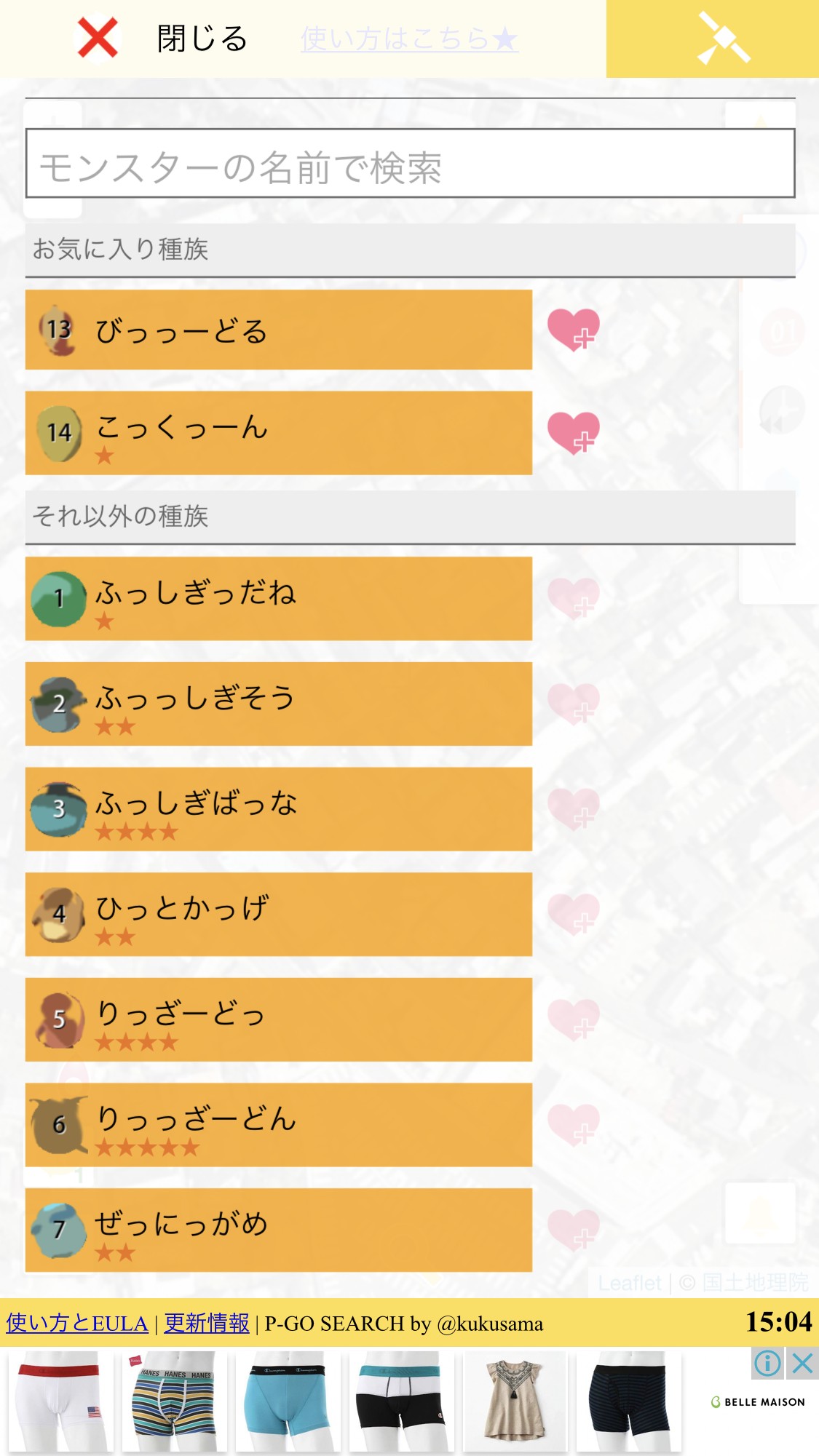The width and height of the screenshot is (819, 1456).
Task: Select びっっーどる from favorites
Action: pyautogui.click(x=278, y=330)
